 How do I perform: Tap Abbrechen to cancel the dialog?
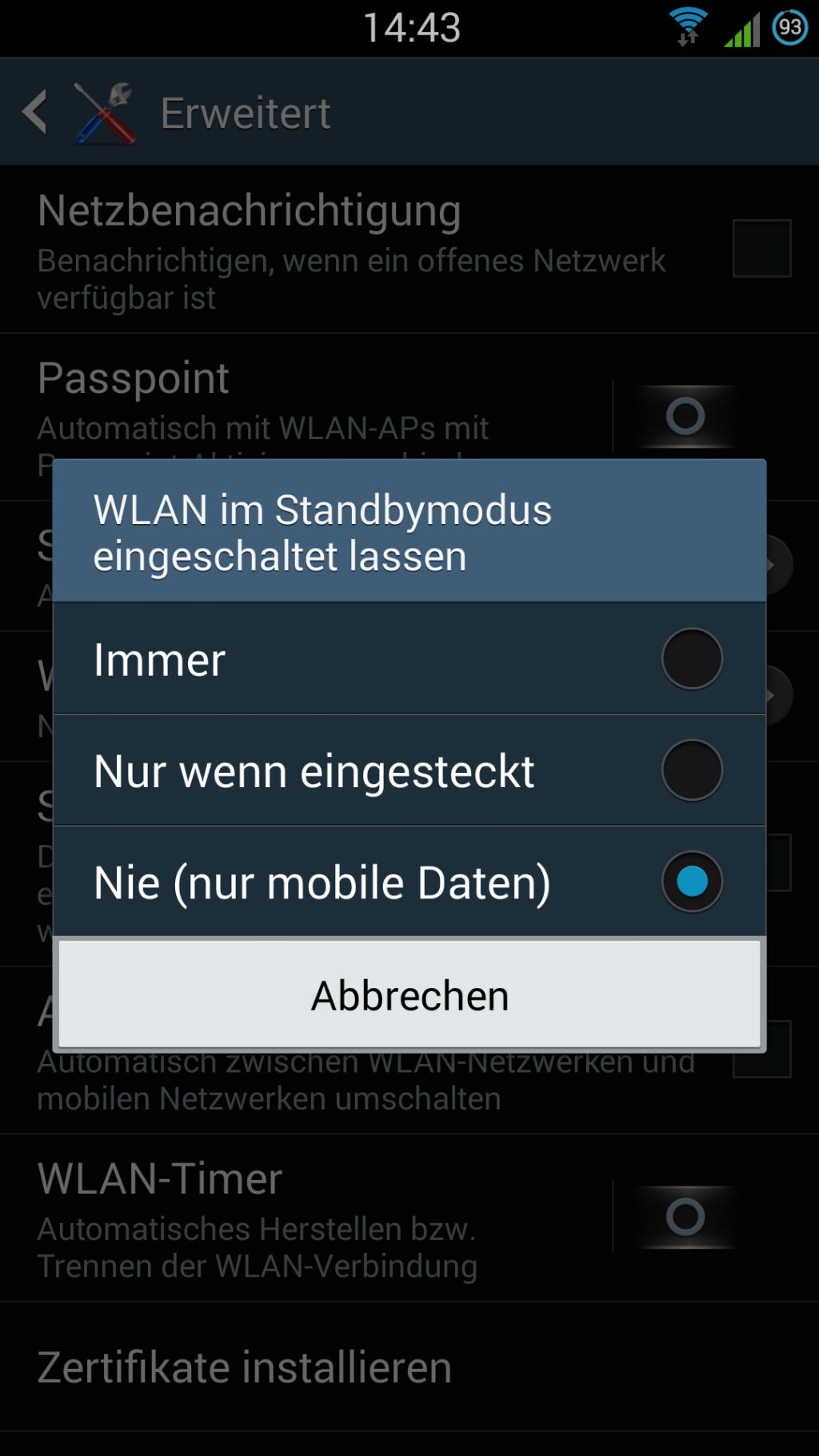pyautogui.click(x=409, y=994)
